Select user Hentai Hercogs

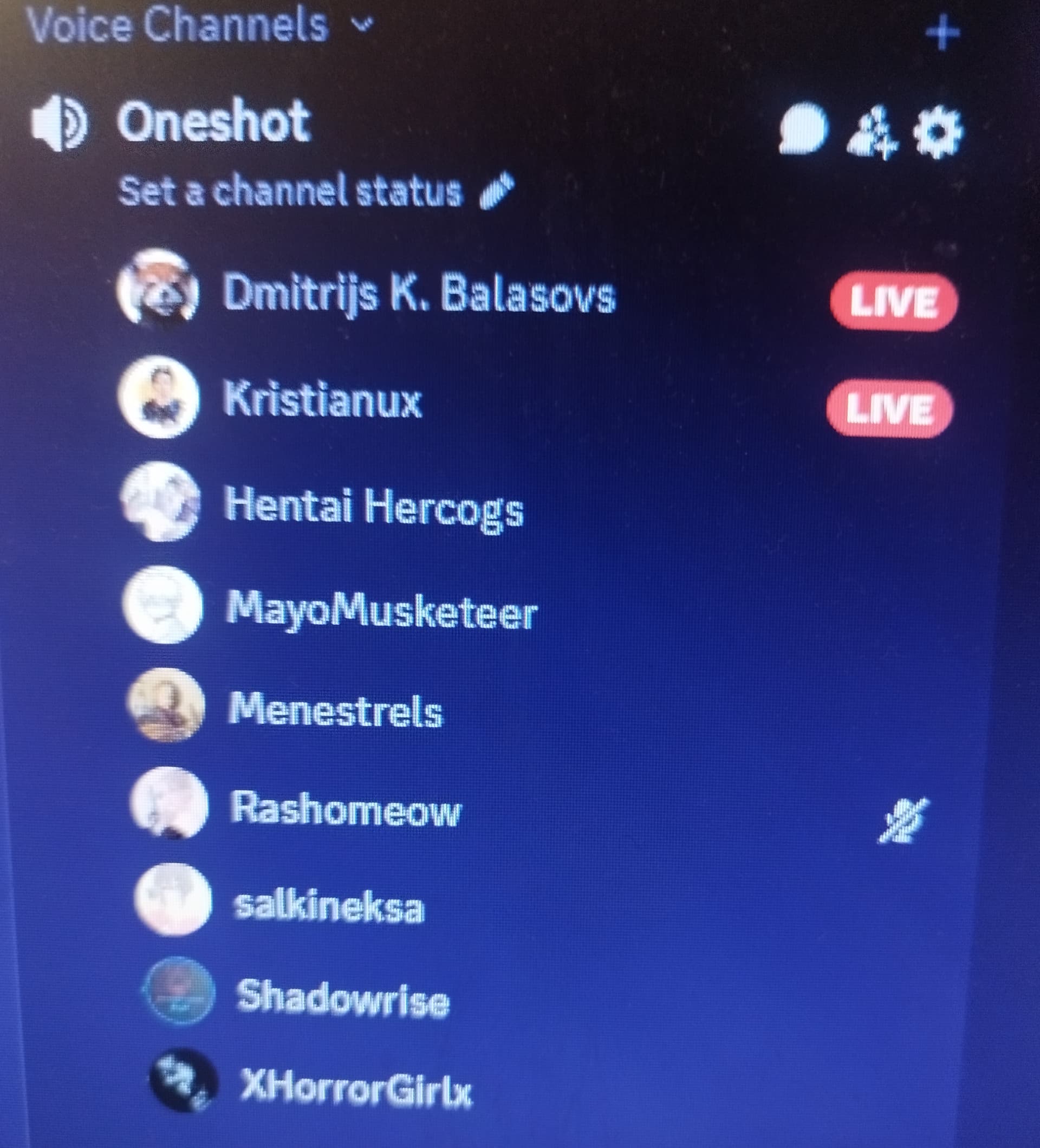pos(373,506)
